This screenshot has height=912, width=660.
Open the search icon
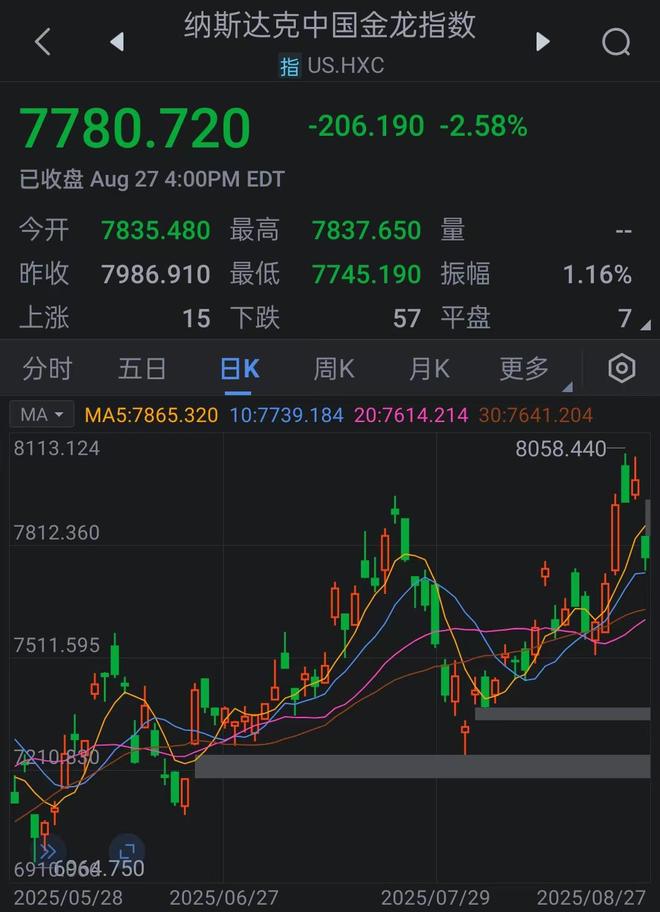(616, 42)
